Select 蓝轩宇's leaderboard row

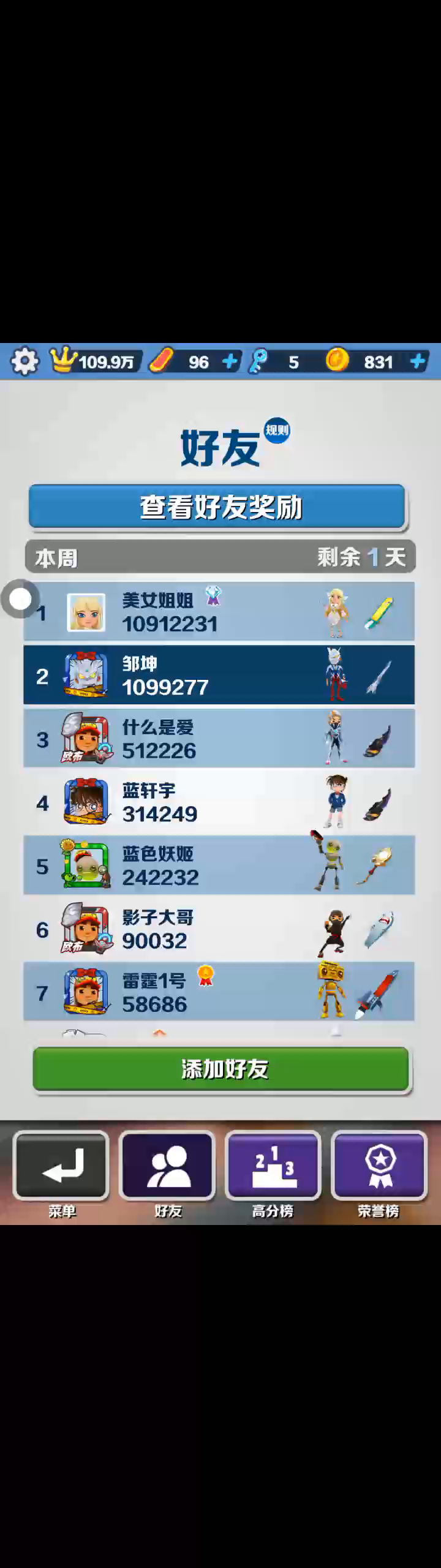tap(219, 802)
